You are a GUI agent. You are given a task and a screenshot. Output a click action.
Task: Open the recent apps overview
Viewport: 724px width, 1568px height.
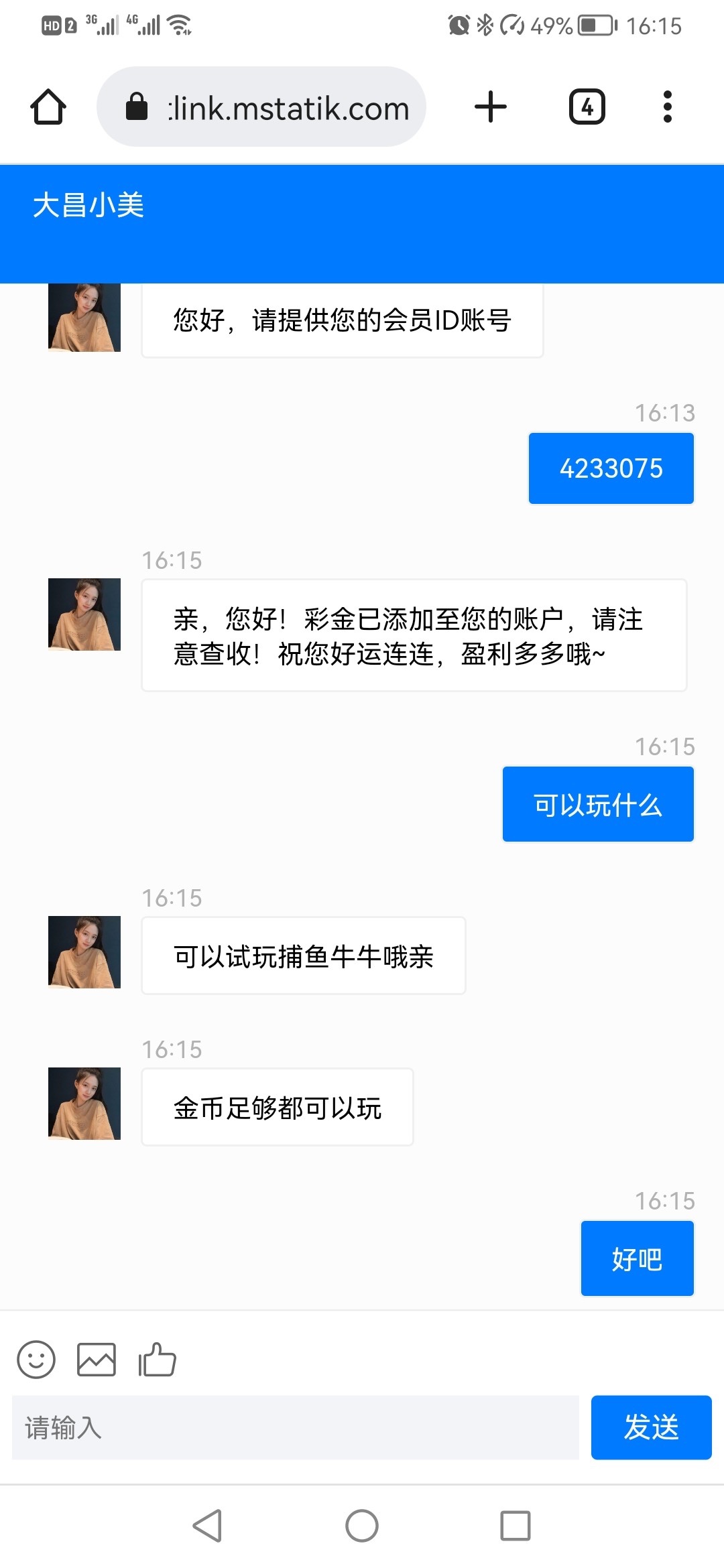pyautogui.click(x=516, y=1526)
